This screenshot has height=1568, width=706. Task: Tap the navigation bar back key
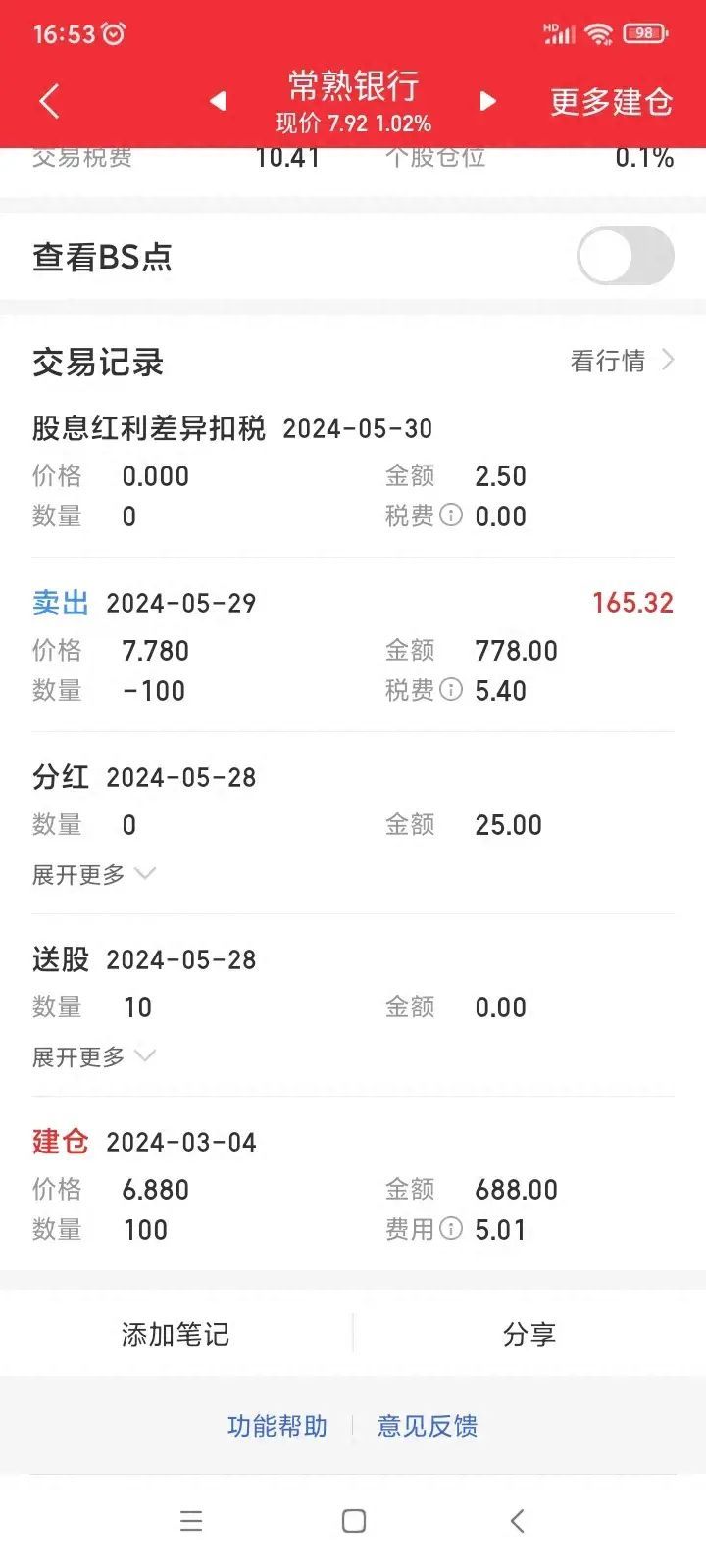click(x=517, y=1520)
